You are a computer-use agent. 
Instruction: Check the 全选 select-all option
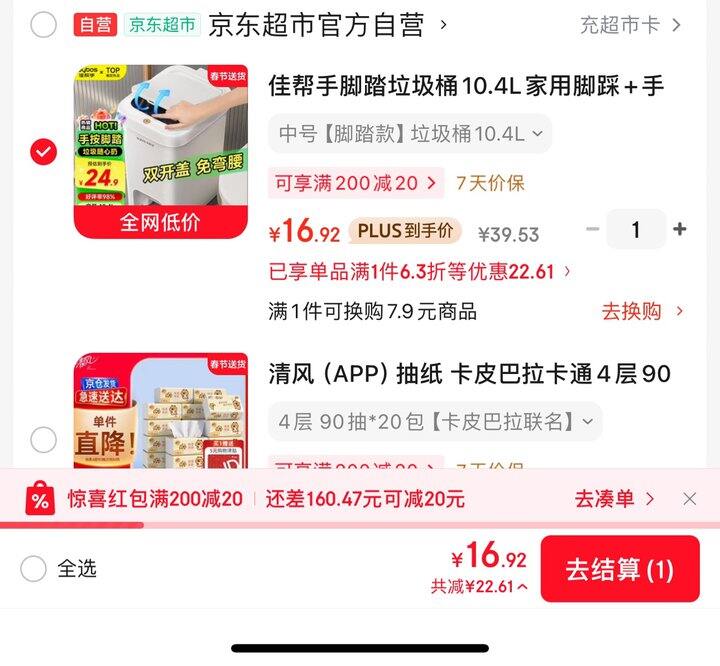(x=34, y=569)
